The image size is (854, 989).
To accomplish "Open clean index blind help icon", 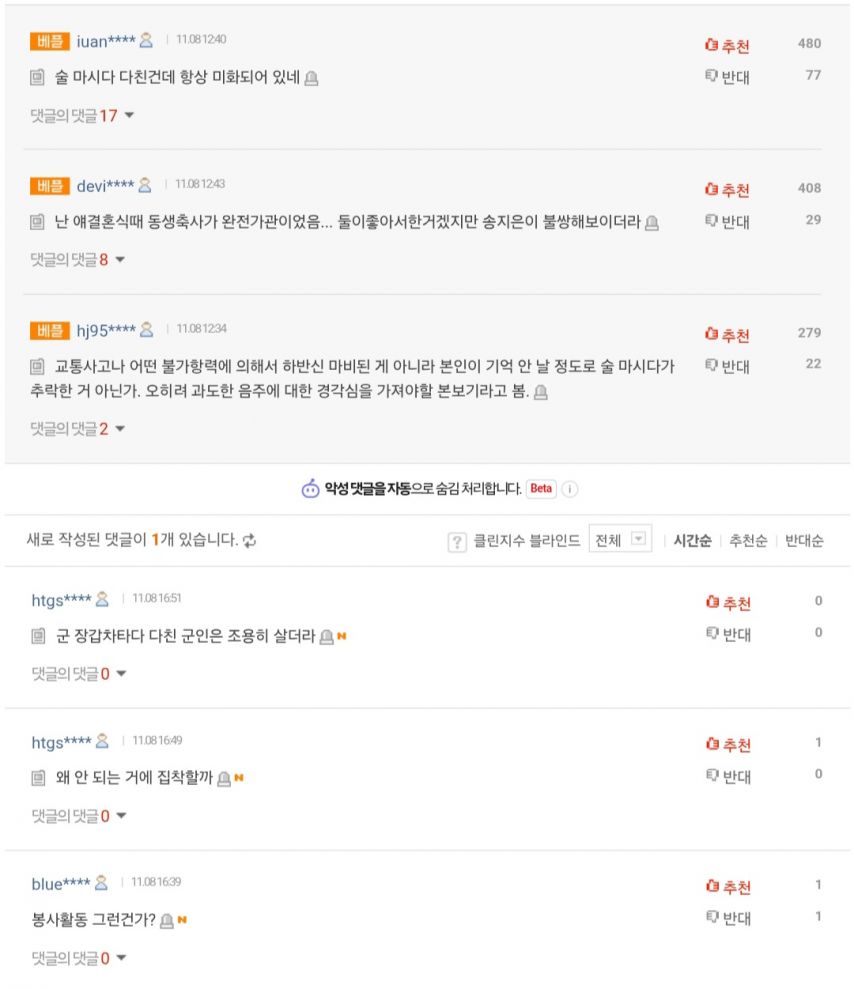I will coord(456,541).
